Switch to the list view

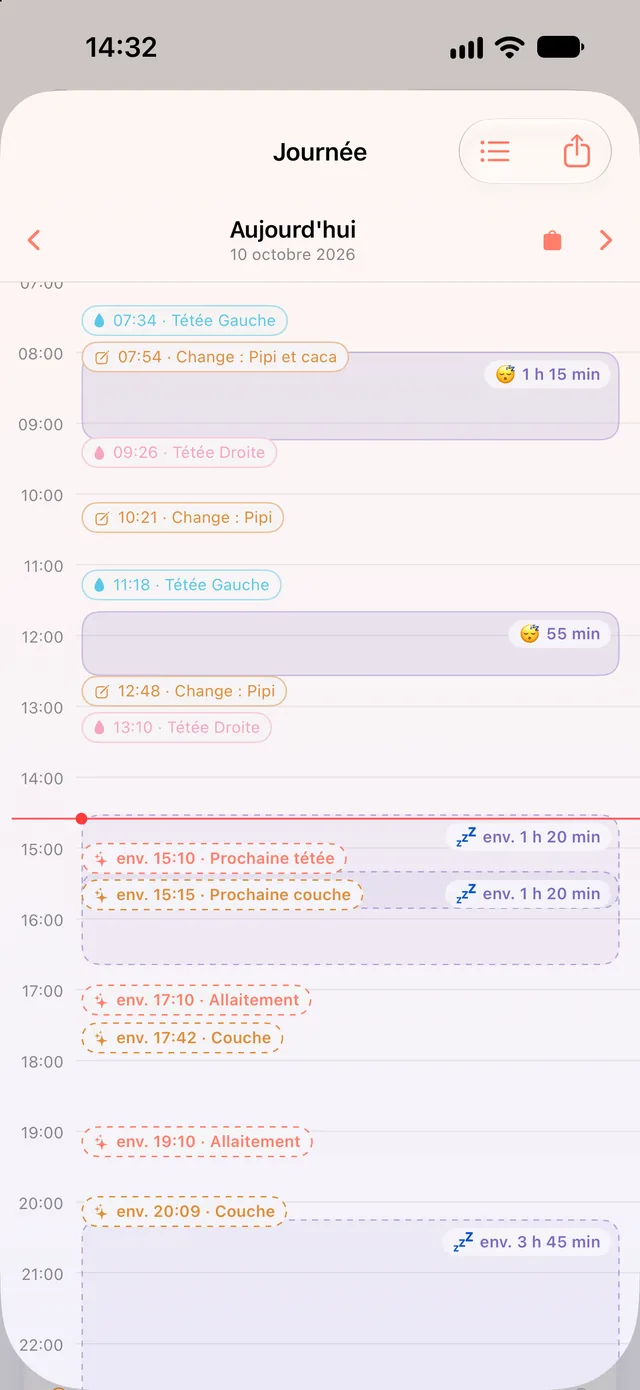point(495,152)
